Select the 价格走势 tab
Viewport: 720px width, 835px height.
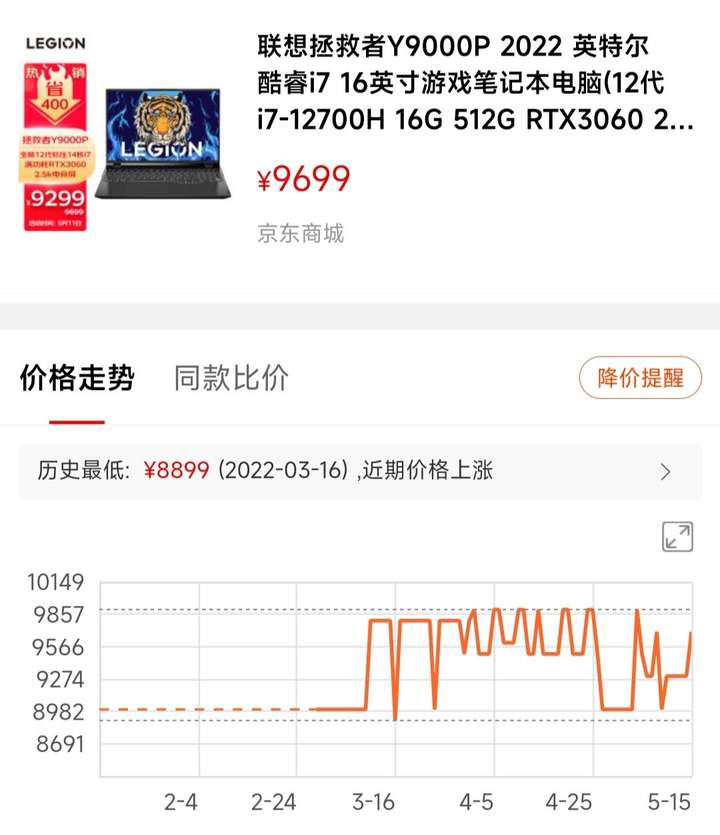pos(77,378)
